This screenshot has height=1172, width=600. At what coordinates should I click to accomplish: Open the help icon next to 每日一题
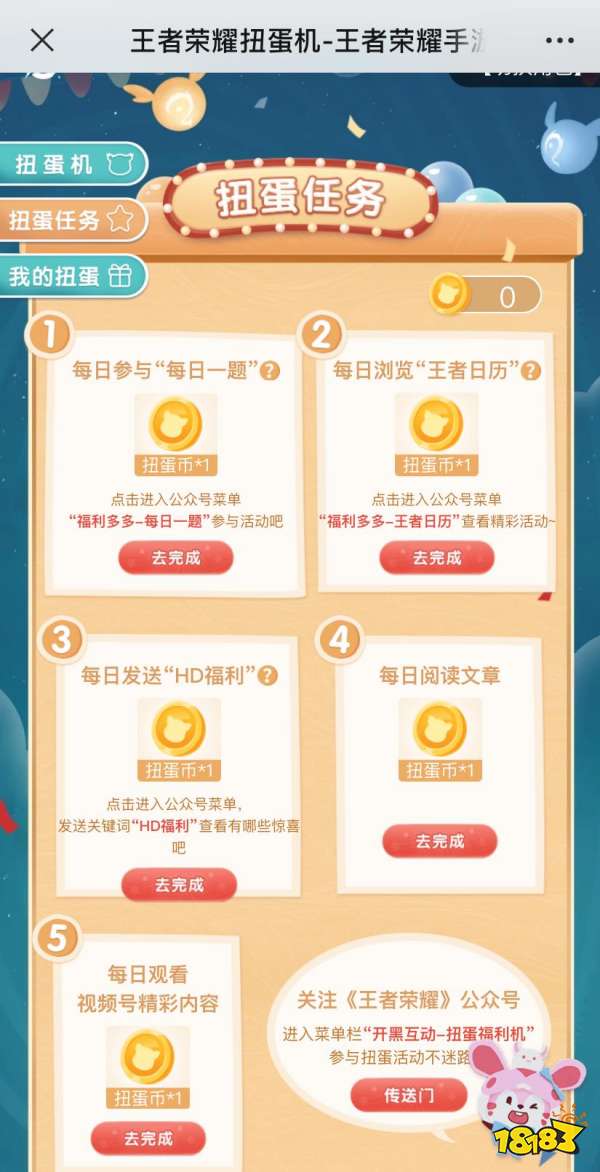(269, 371)
